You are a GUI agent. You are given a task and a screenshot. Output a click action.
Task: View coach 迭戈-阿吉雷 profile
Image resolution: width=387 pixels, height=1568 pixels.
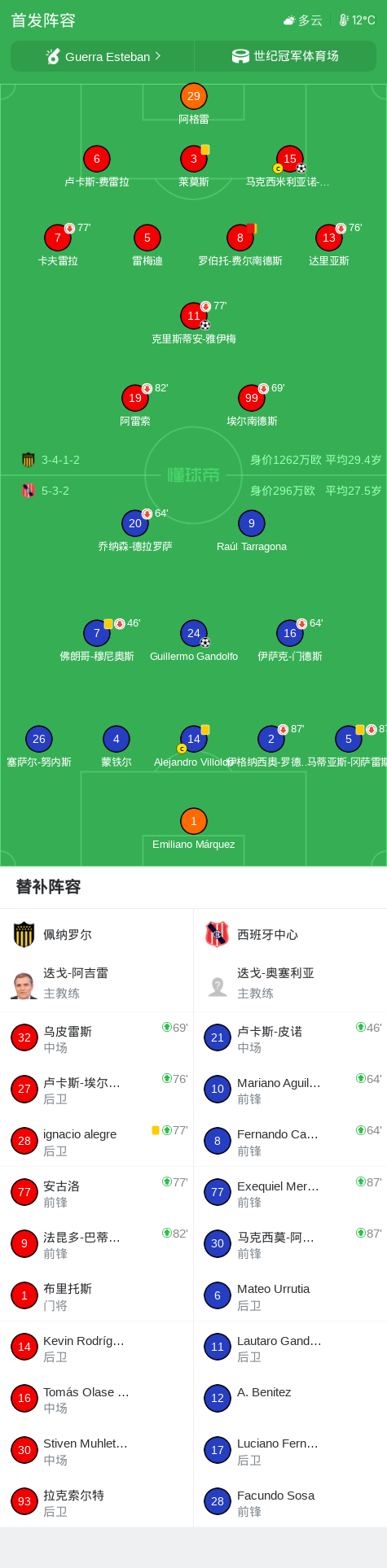point(97,983)
